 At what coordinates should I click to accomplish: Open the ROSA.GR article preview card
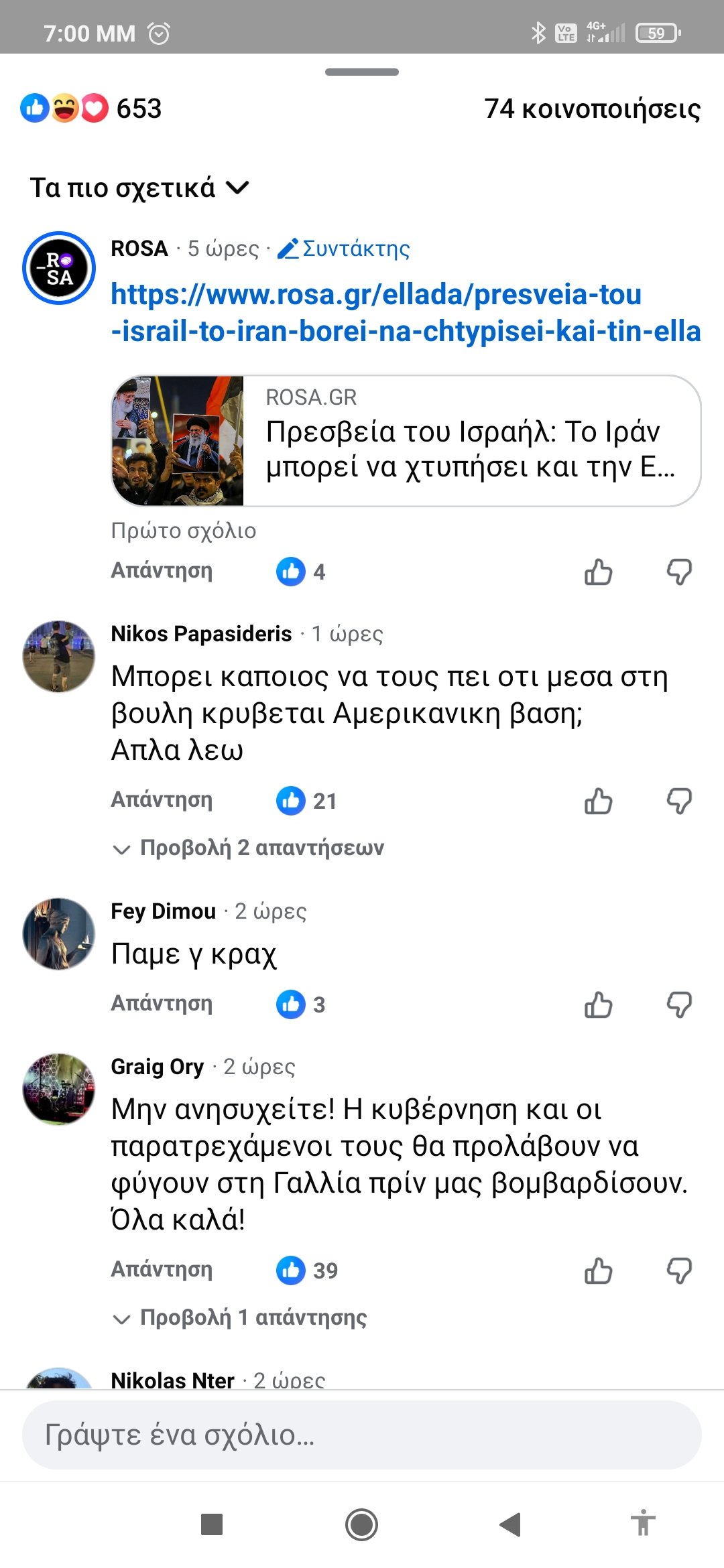pyautogui.click(x=406, y=441)
